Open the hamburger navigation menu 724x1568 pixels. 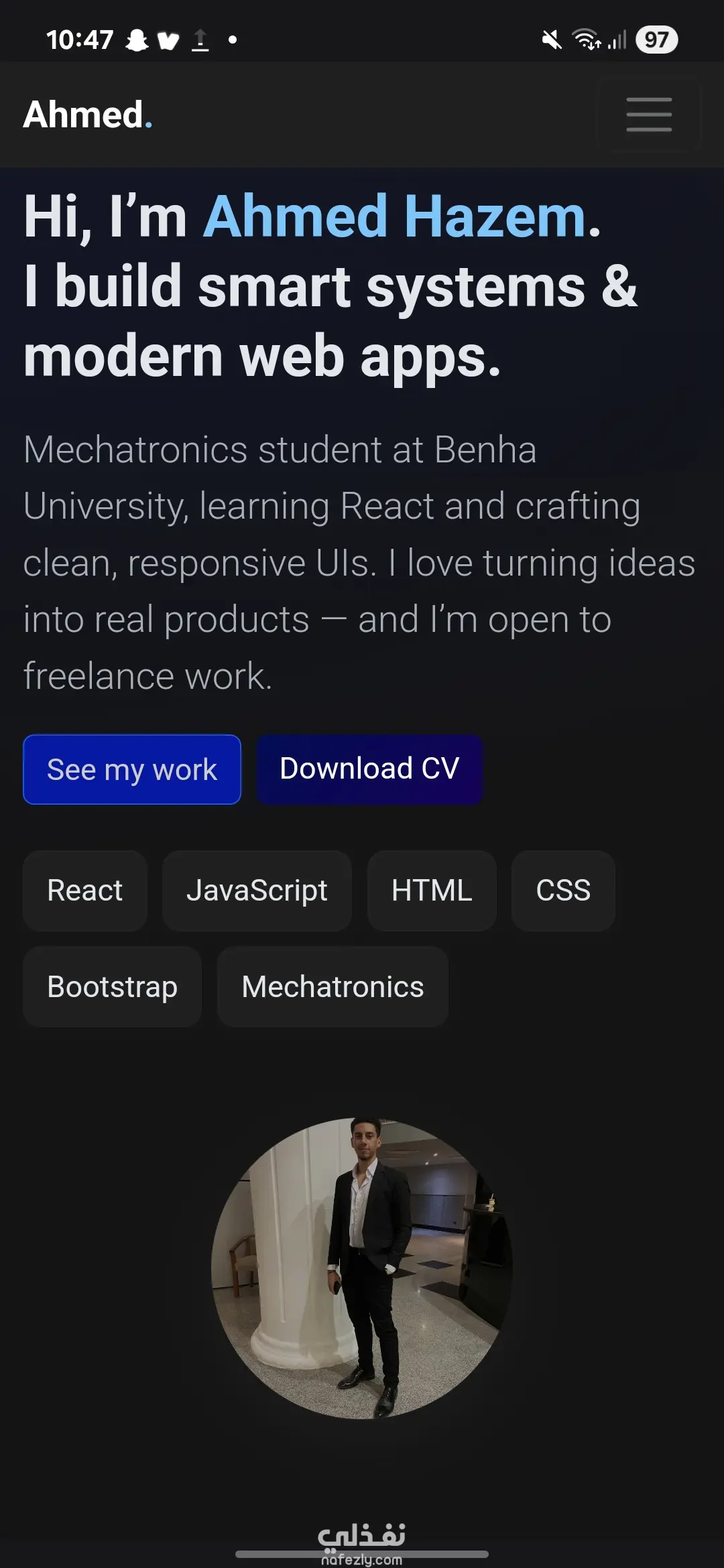(x=648, y=115)
